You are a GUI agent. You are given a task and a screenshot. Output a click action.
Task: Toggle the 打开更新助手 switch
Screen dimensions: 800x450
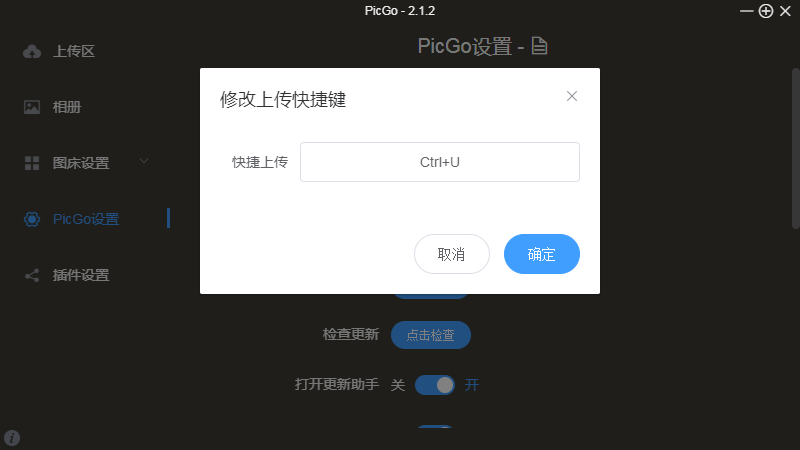(x=435, y=385)
